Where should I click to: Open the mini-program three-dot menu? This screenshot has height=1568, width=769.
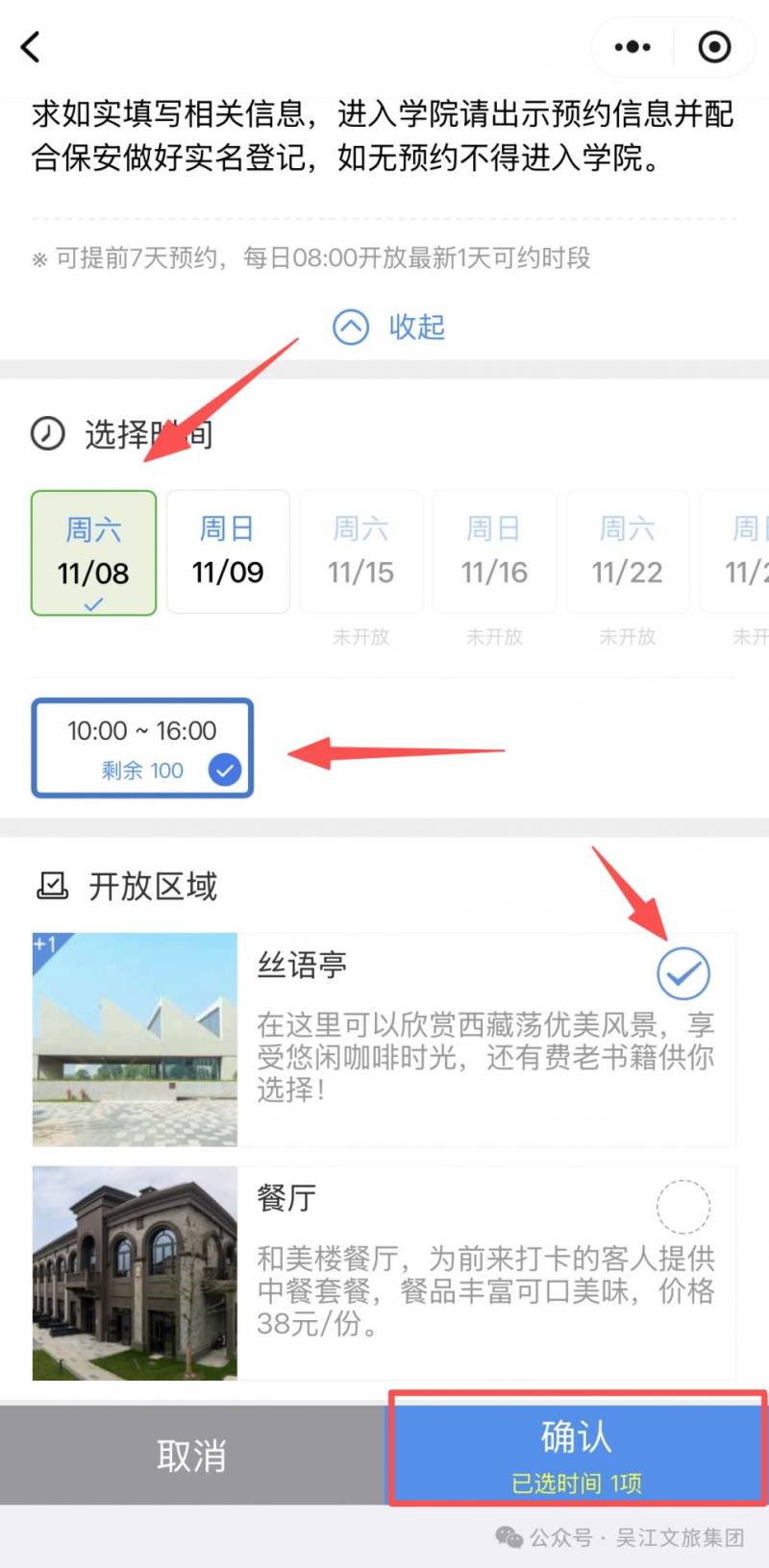tap(632, 46)
